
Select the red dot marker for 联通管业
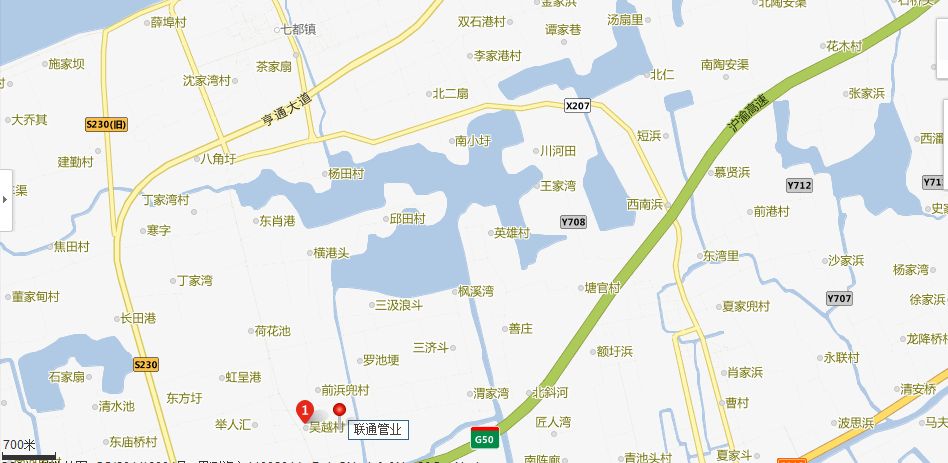(x=339, y=409)
